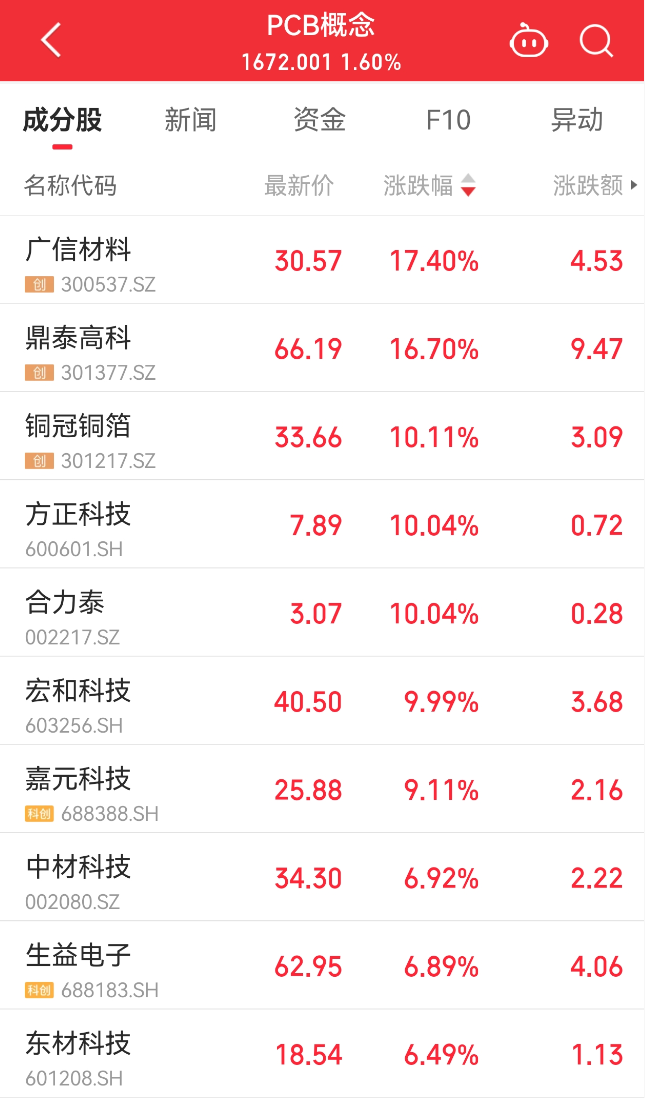Open stock 鼎泰高科 301377.SZ

(322, 348)
